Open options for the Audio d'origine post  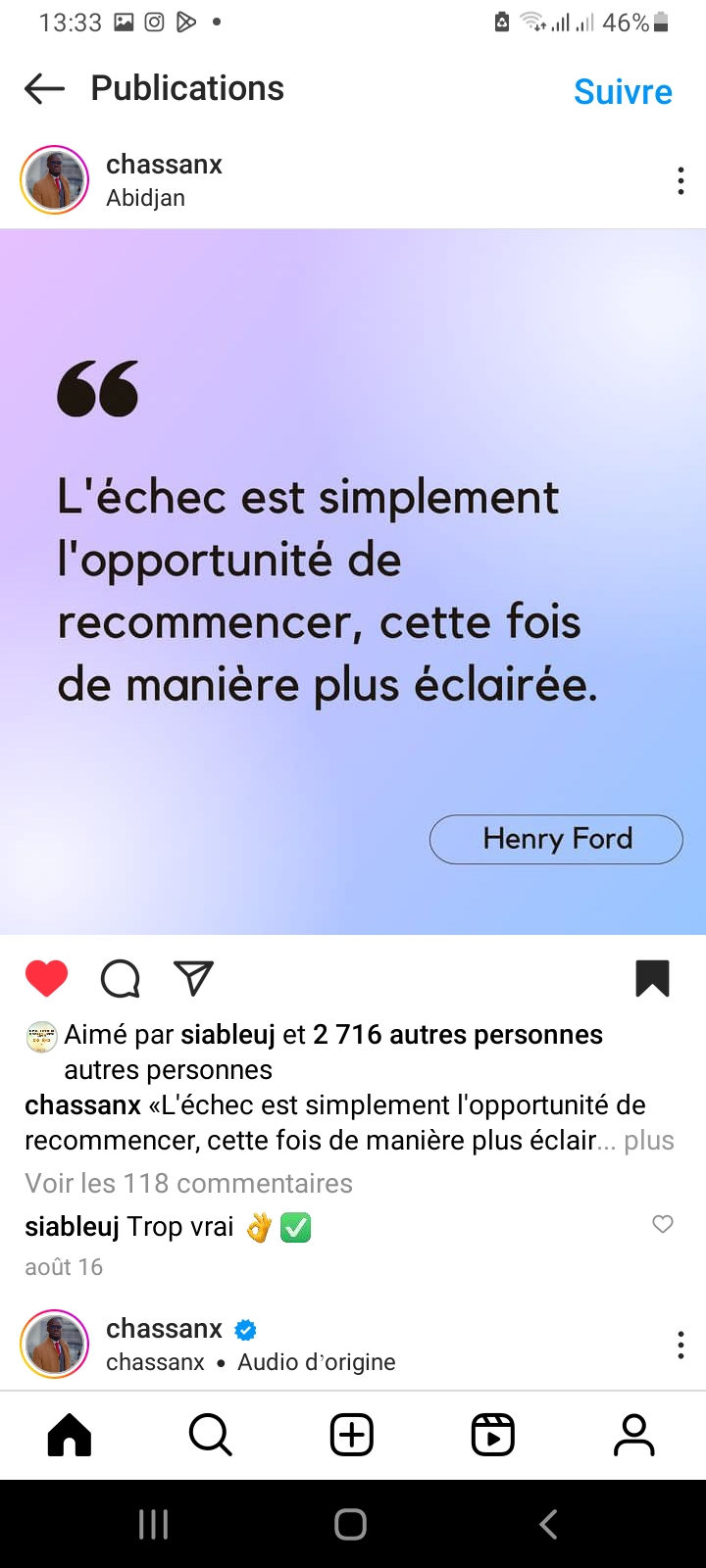680,1345
